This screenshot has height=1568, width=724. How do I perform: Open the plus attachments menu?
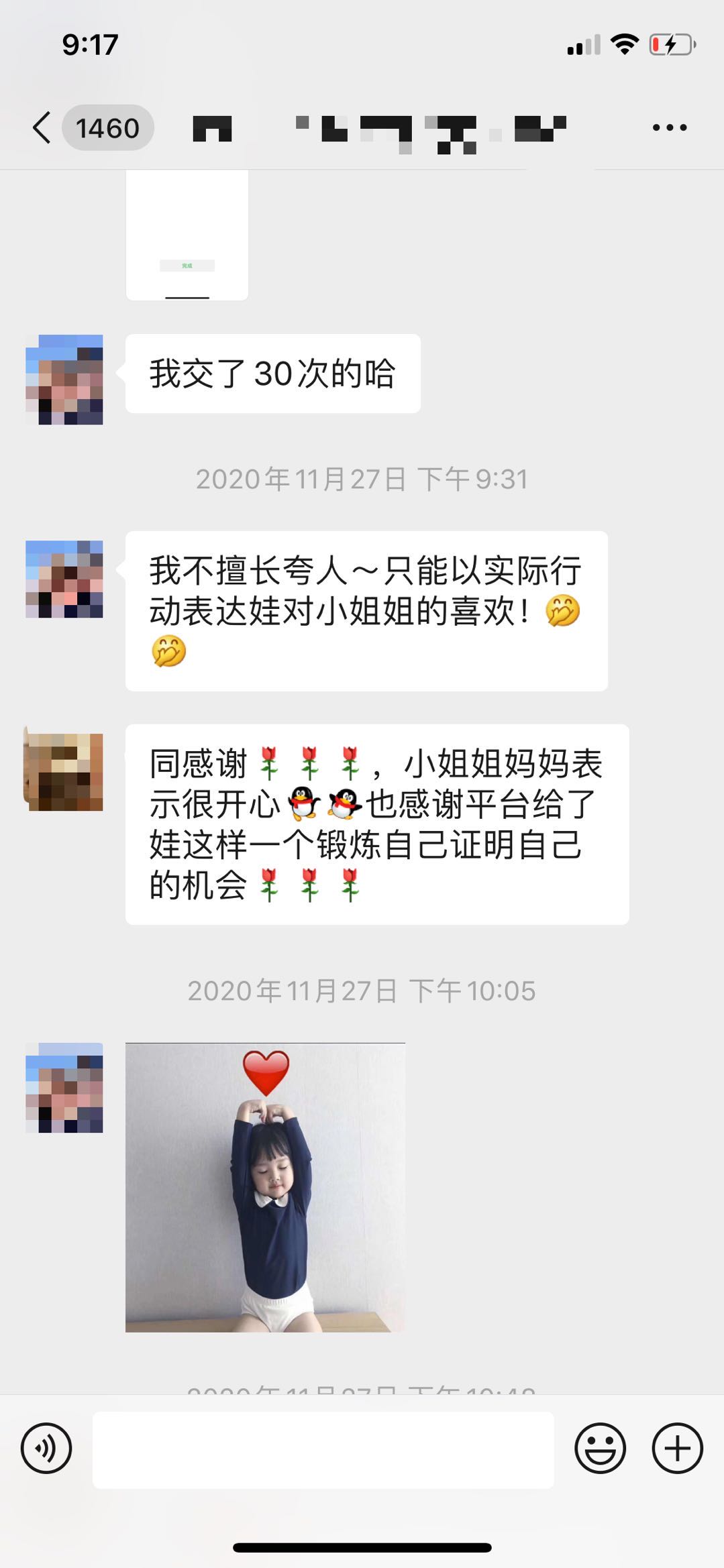(677, 1448)
